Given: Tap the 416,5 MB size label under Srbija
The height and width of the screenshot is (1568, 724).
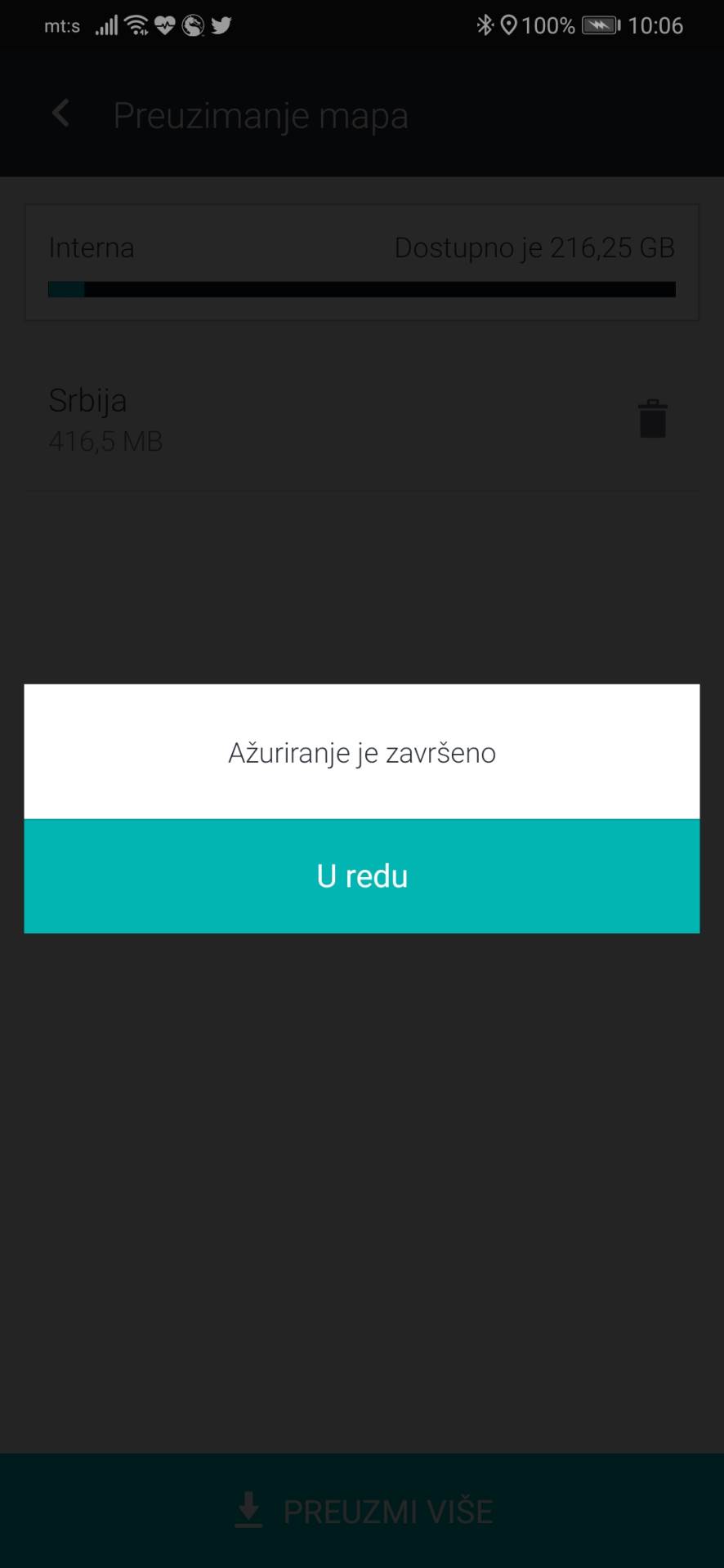Looking at the screenshot, I should (x=105, y=442).
